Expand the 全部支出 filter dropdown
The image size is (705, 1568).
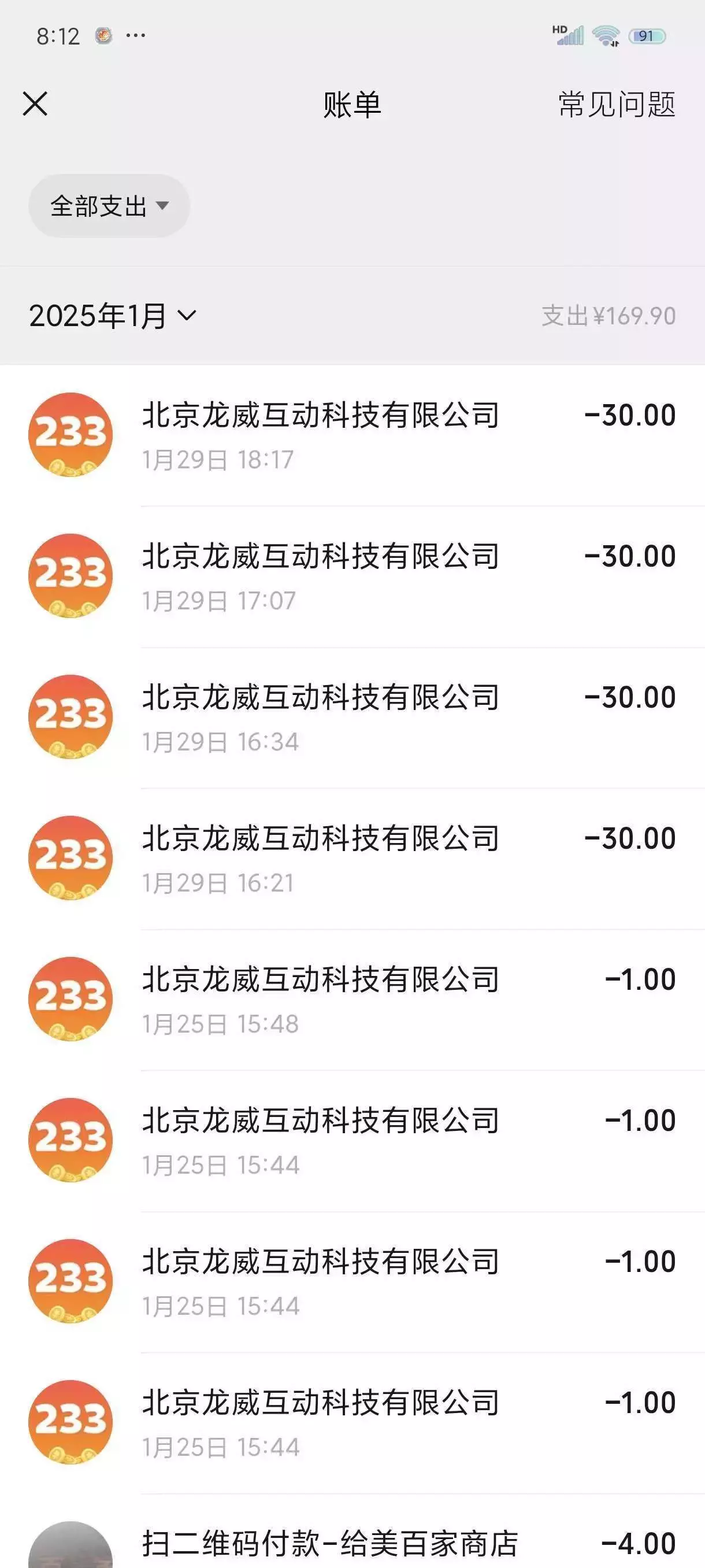[109, 206]
